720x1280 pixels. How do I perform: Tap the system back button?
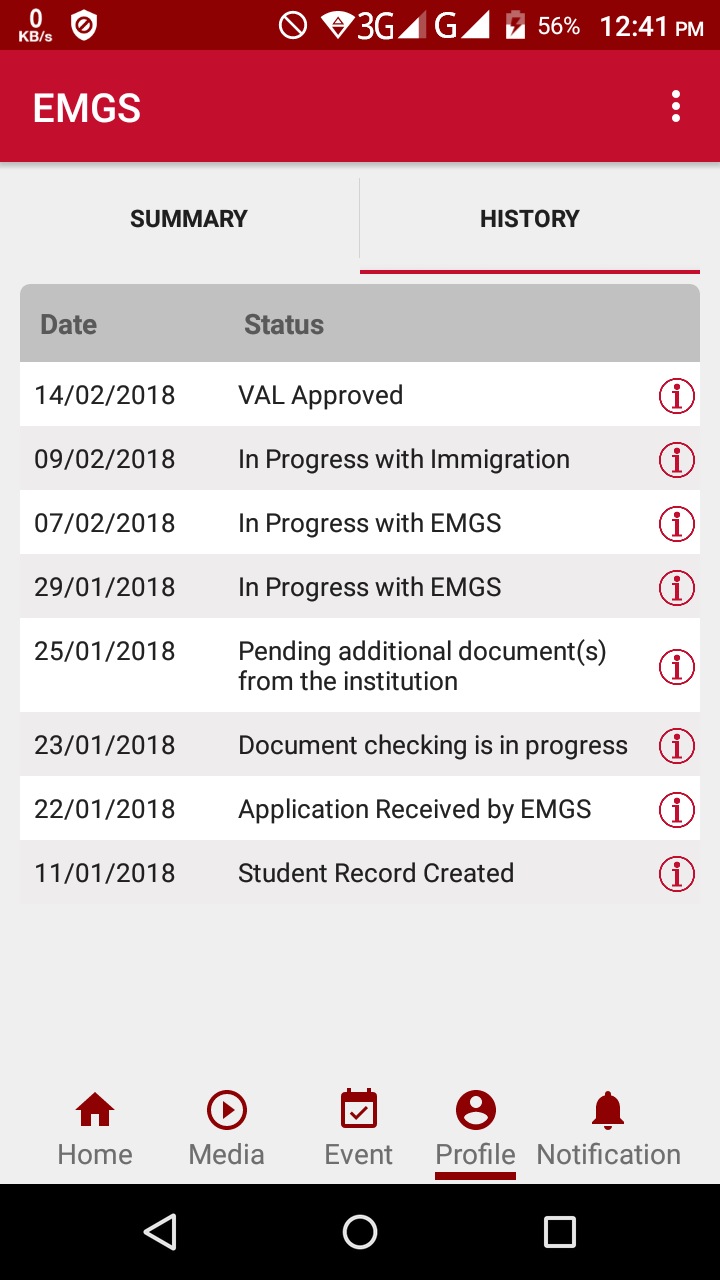[160, 1232]
